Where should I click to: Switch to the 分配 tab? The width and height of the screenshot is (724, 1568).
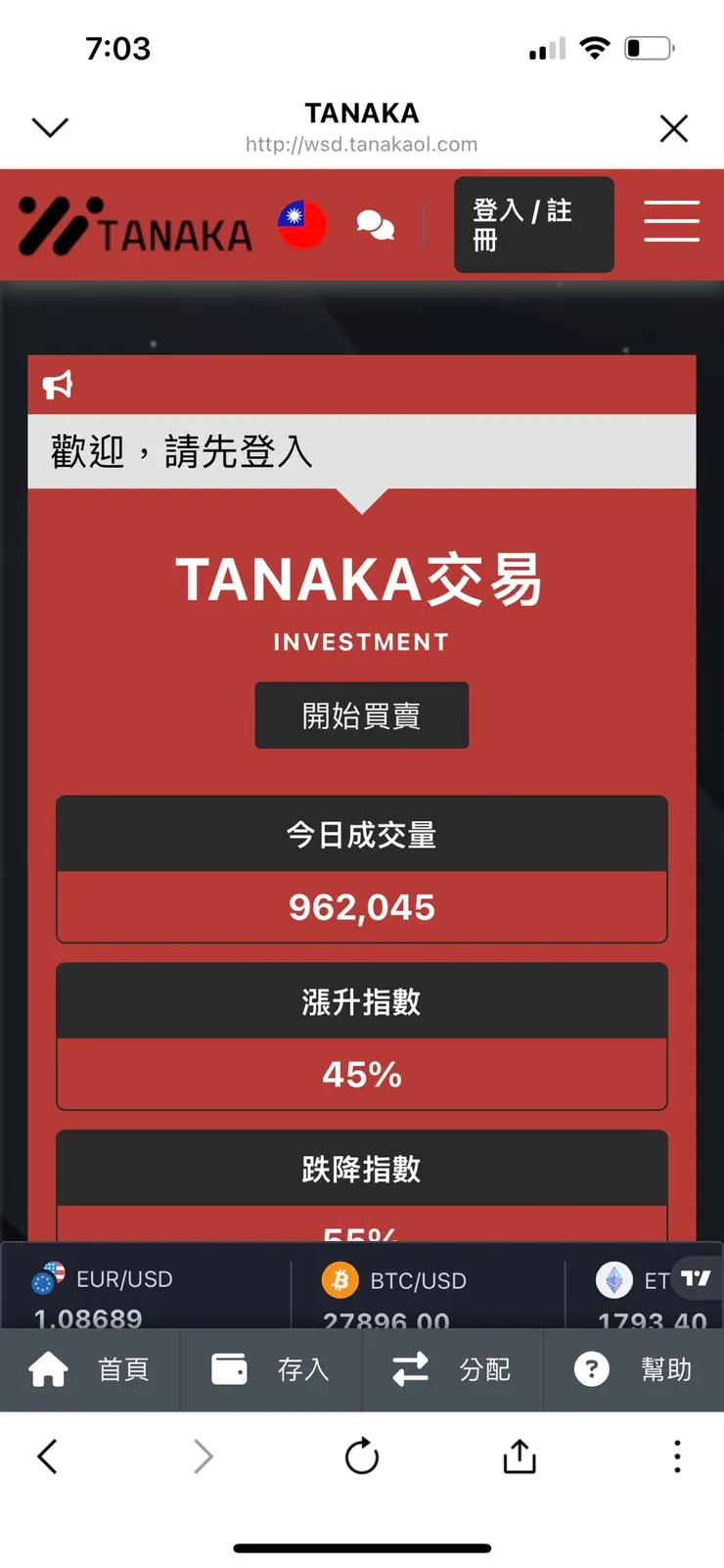click(452, 1369)
